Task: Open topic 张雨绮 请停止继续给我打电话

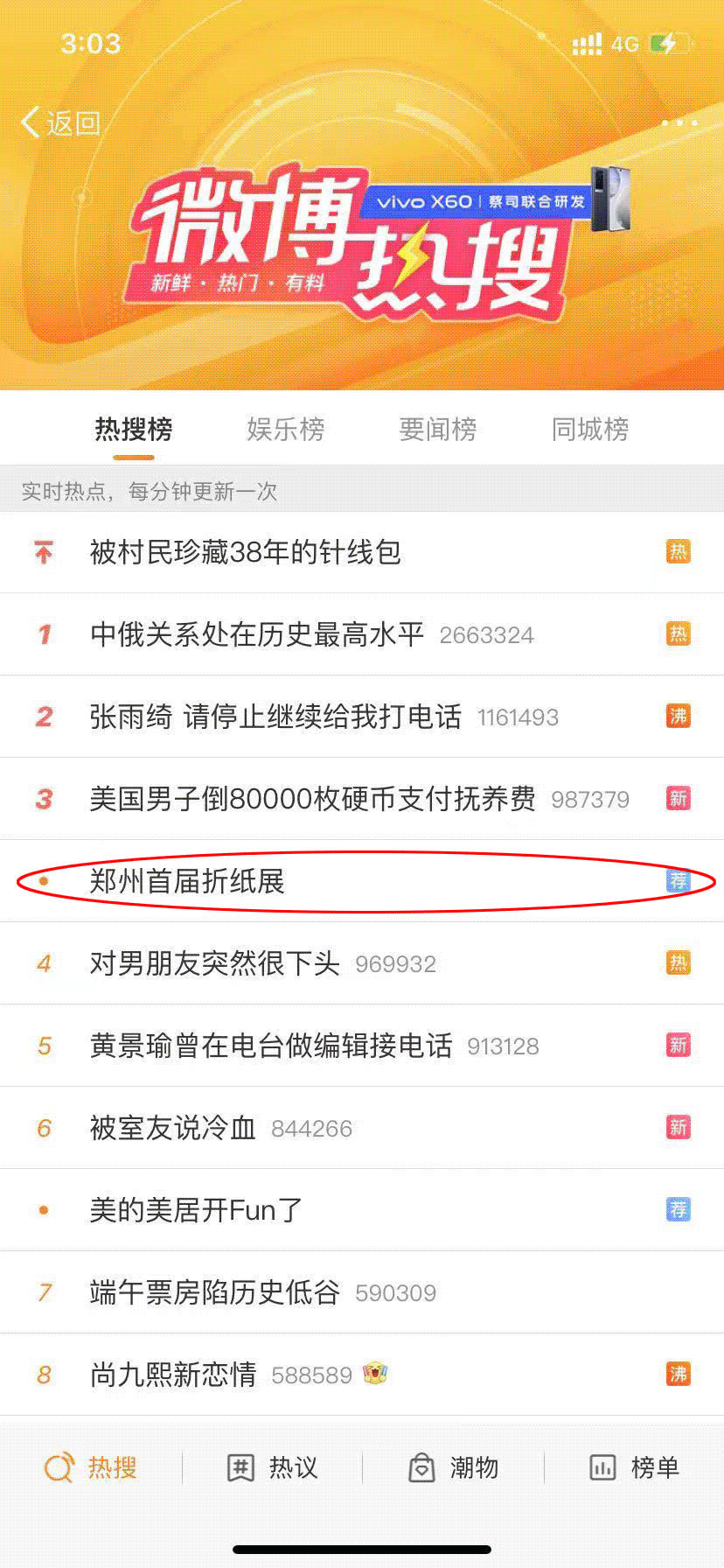Action: (275, 717)
